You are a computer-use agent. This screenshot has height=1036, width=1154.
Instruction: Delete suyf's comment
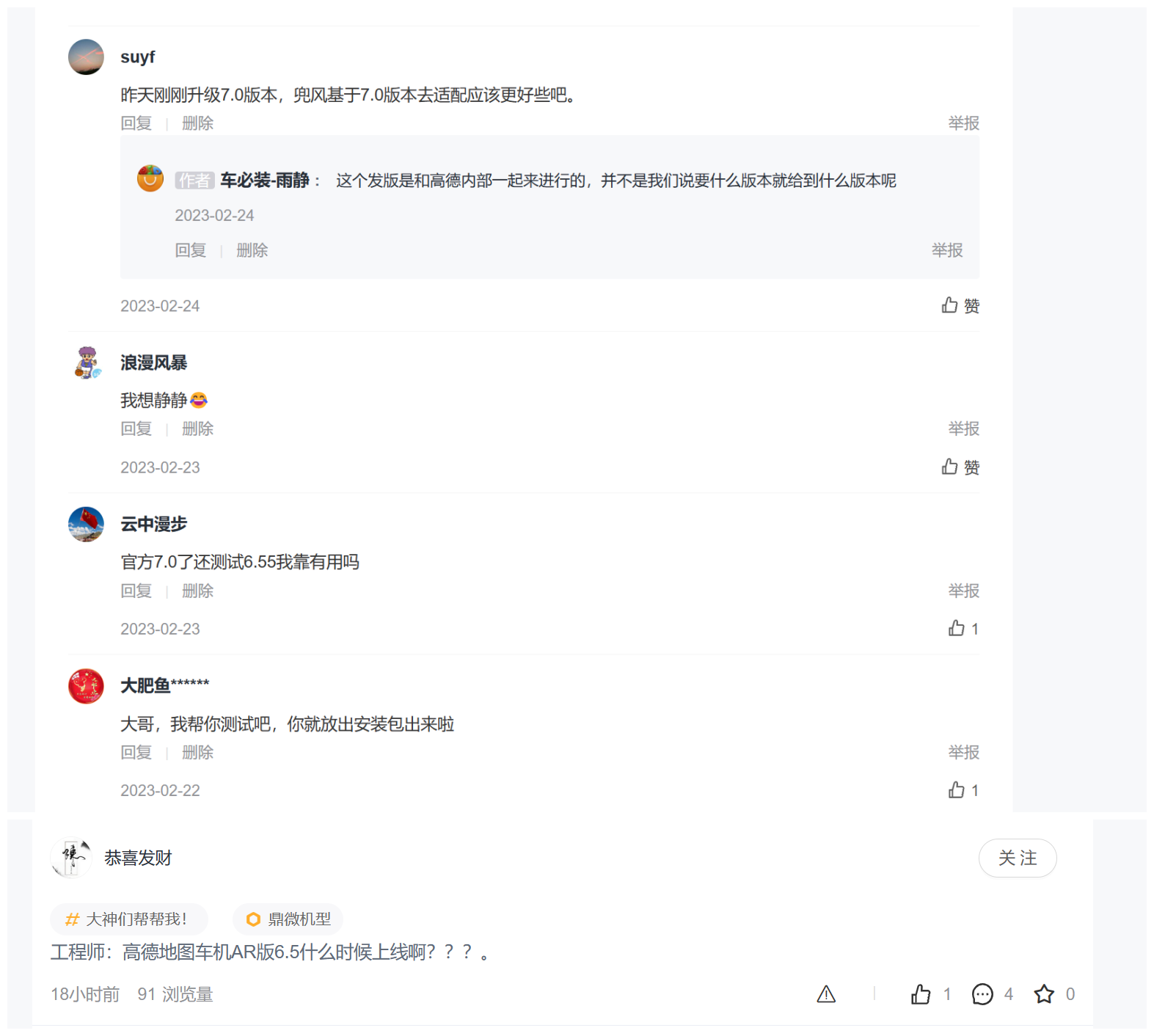[197, 123]
